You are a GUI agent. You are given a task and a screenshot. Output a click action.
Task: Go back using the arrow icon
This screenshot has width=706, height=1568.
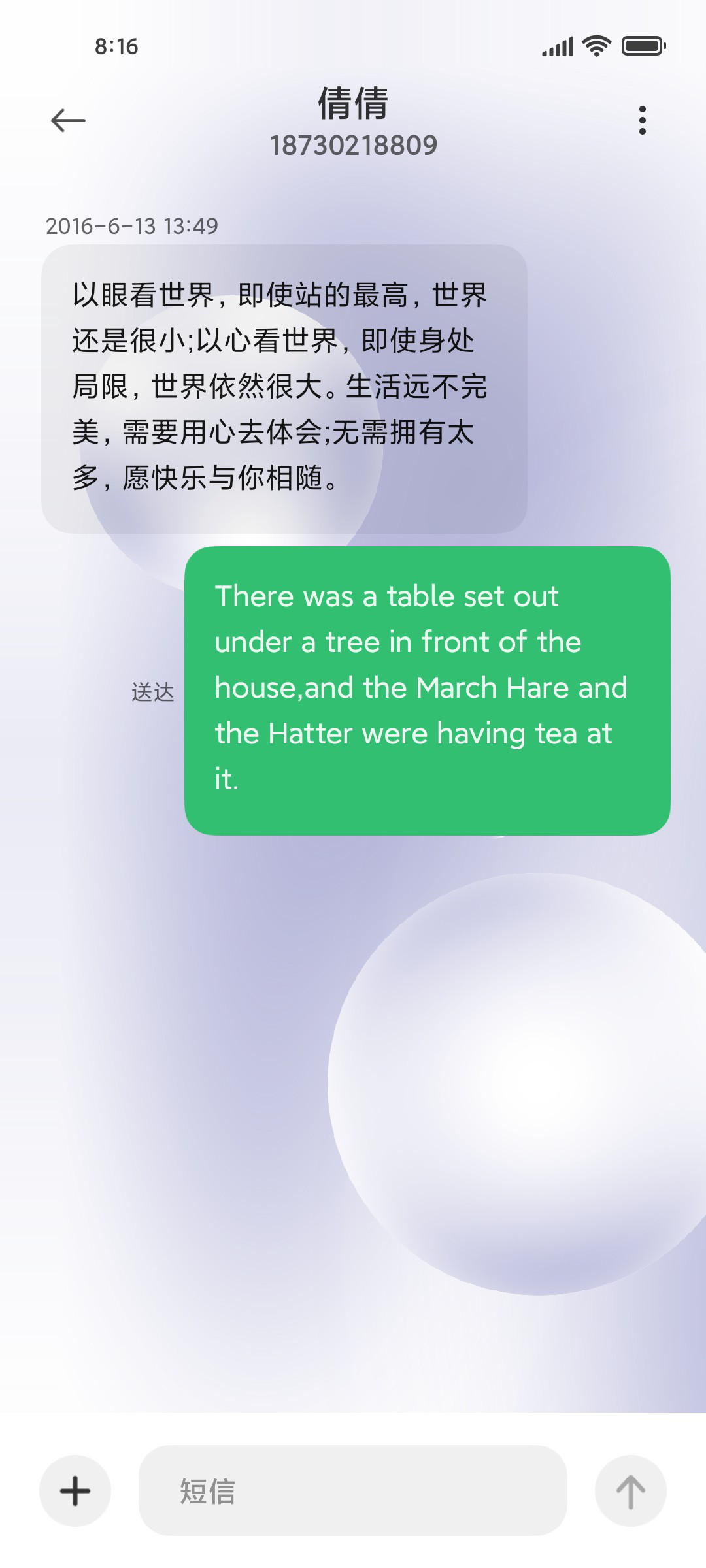[x=68, y=120]
